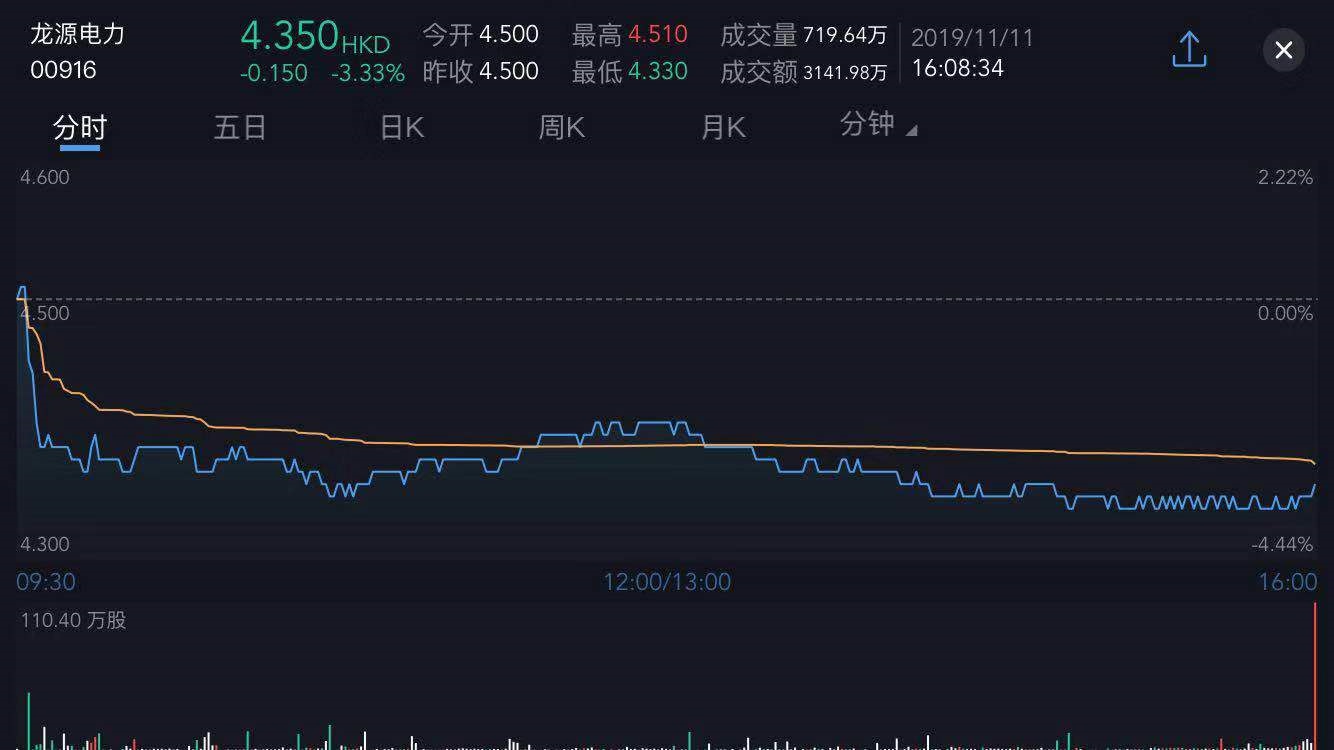View the 月K monthly candlestick chart

(x=723, y=128)
